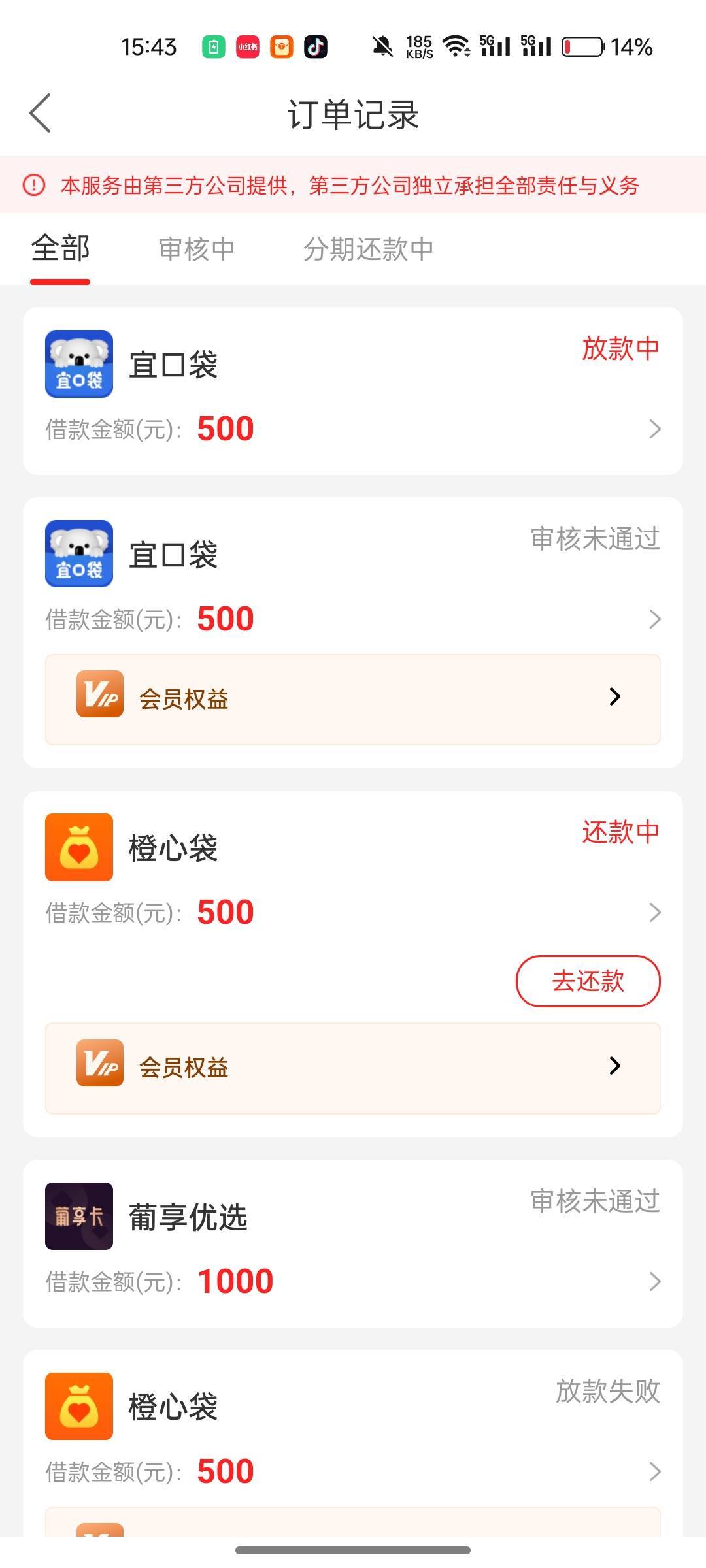
Task: Open the 葡享优选 order of 1000
Action: click(x=353, y=1245)
